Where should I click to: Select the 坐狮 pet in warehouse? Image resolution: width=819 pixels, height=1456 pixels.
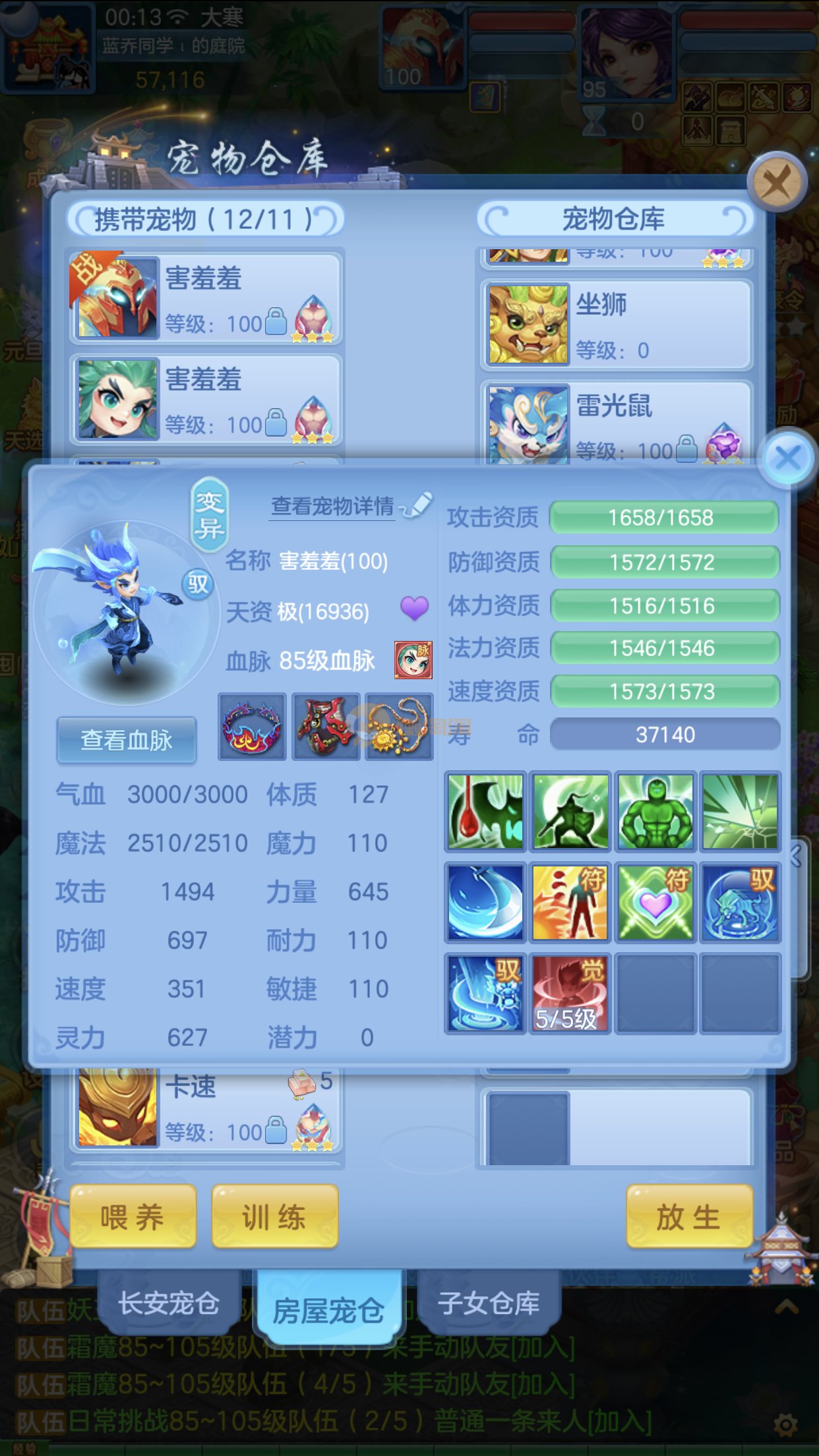tap(616, 324)
